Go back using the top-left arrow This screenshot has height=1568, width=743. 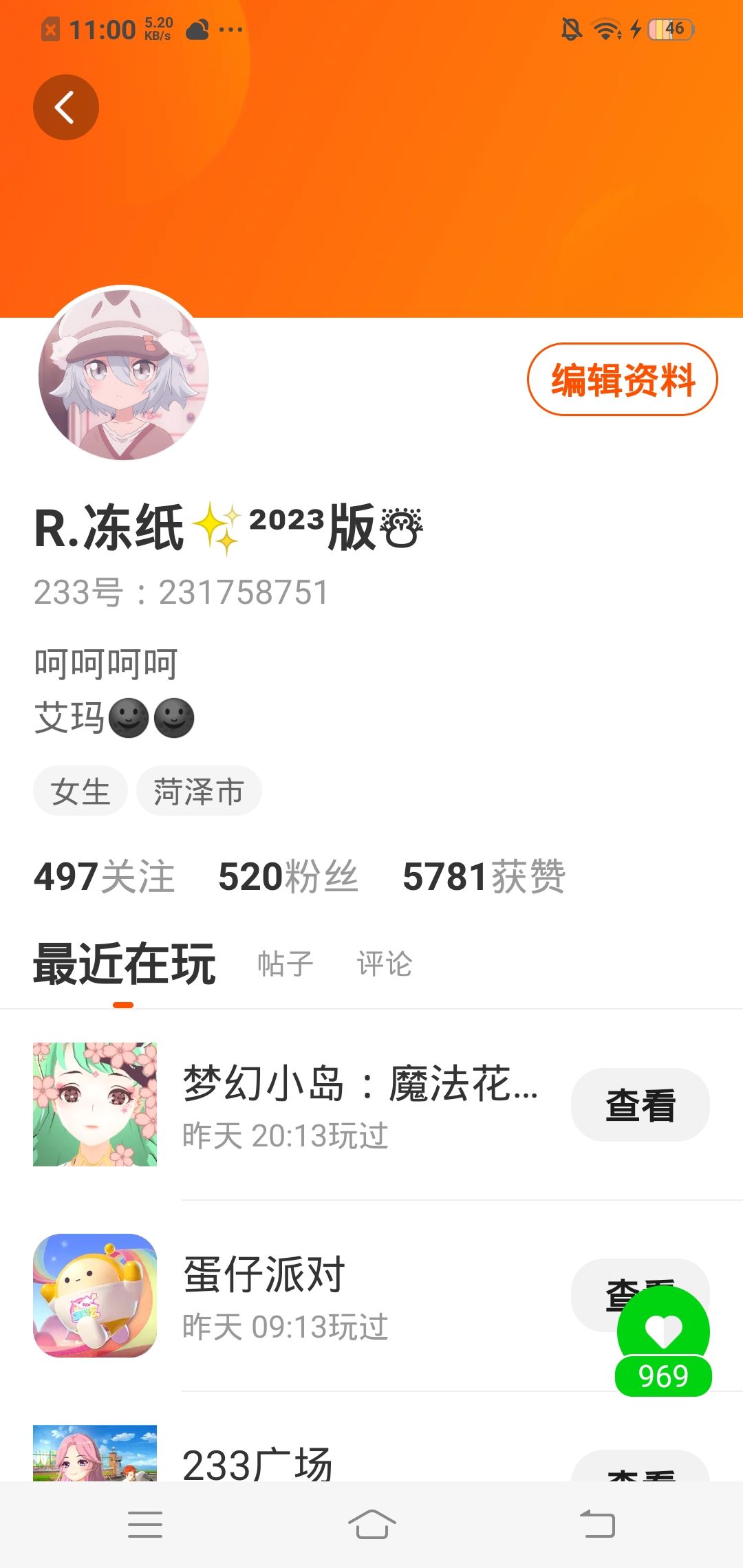66,107
